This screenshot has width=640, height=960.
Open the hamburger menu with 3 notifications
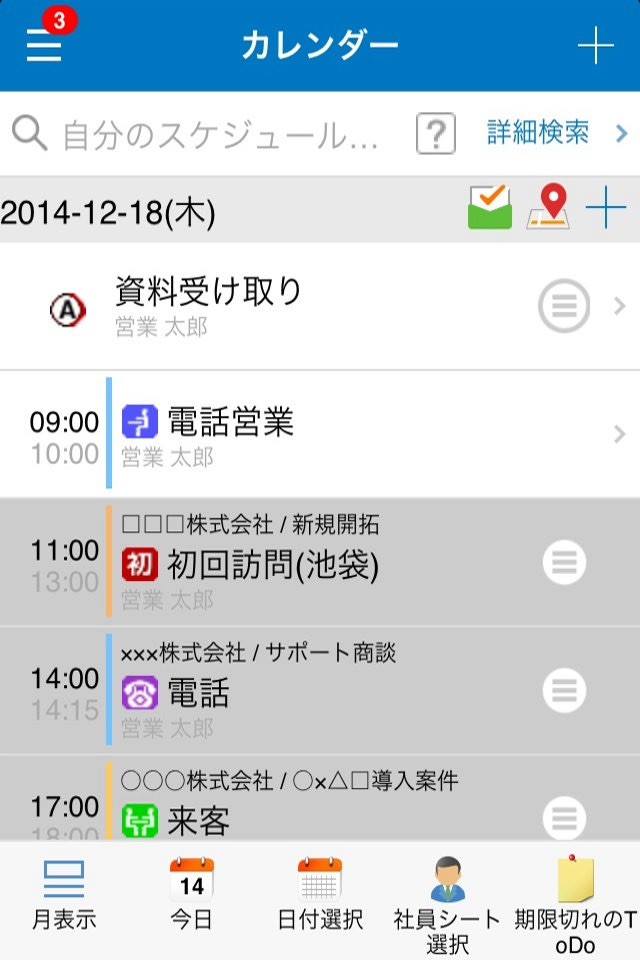point(44,44)
